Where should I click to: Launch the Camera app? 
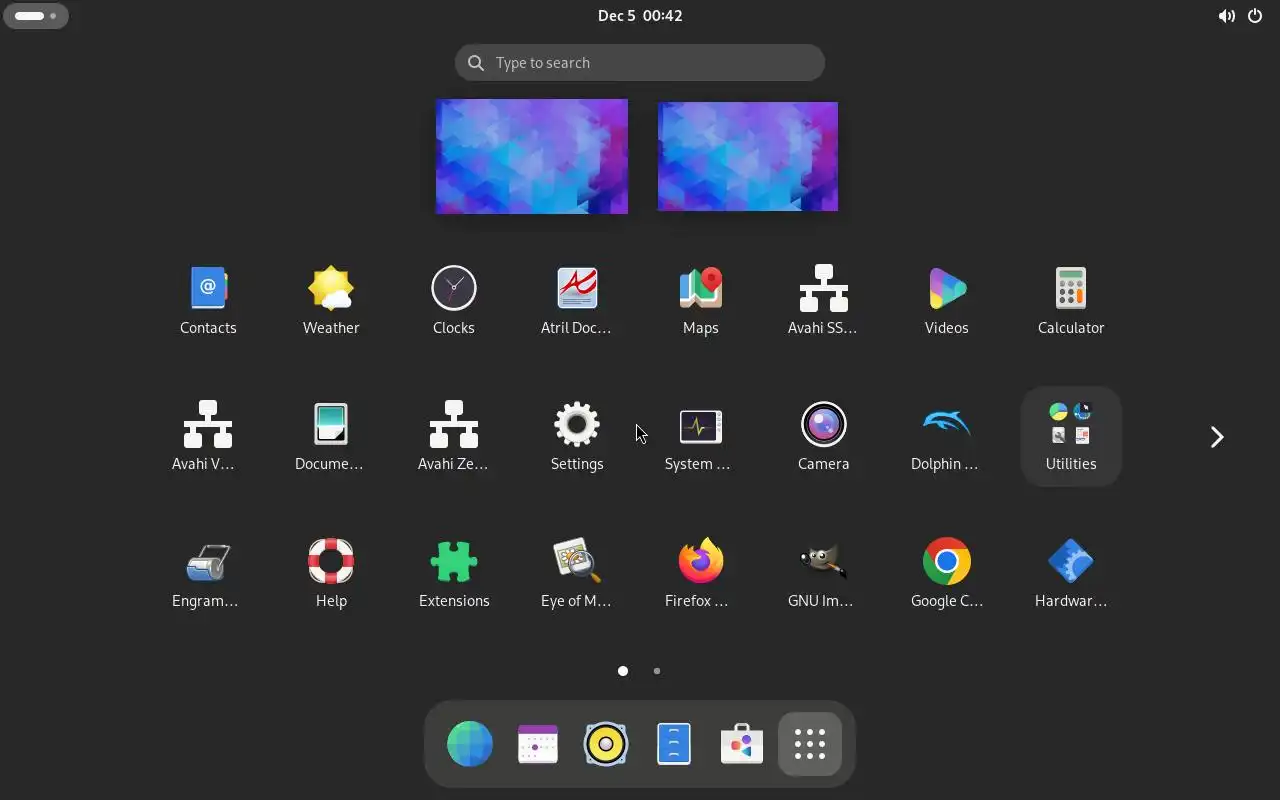coord(823,435)
